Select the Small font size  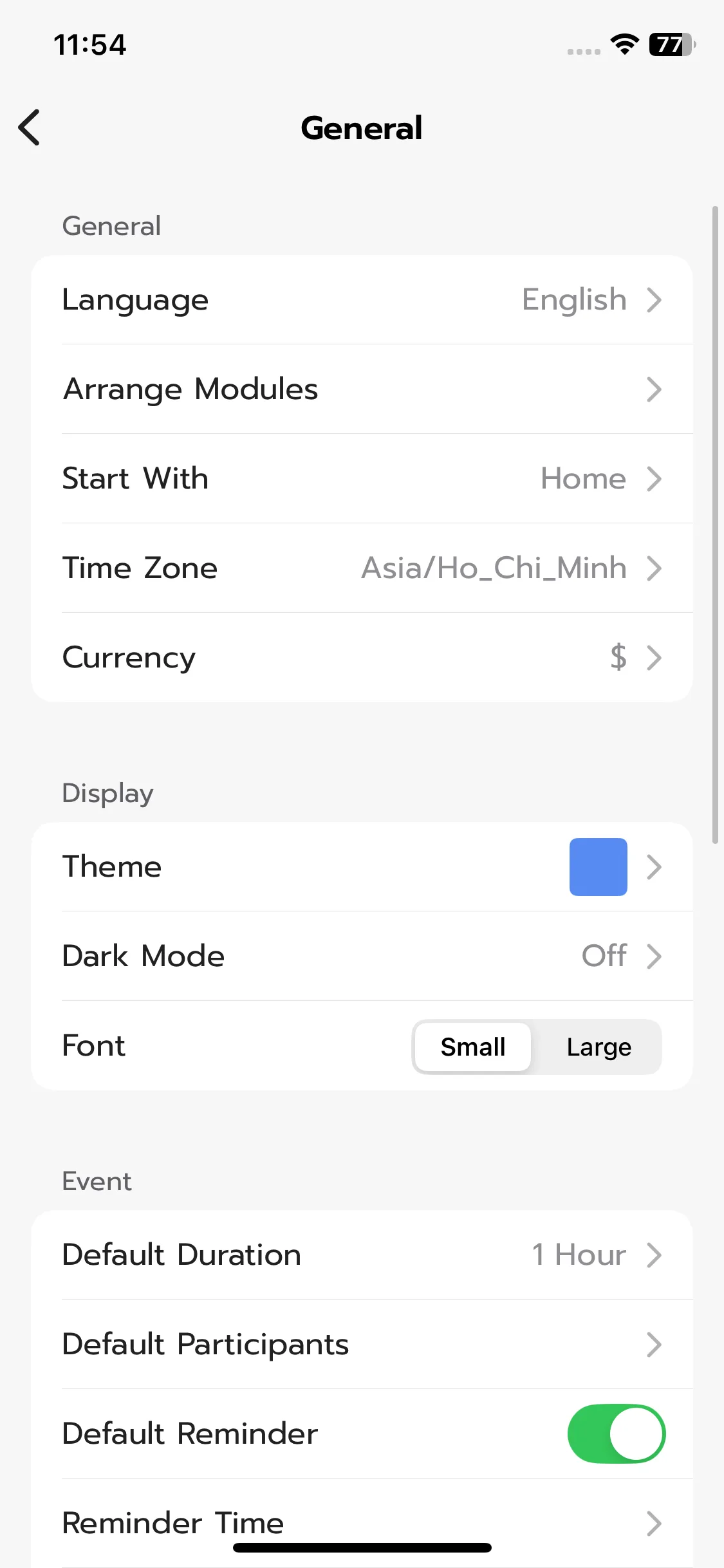point(473,1047)
